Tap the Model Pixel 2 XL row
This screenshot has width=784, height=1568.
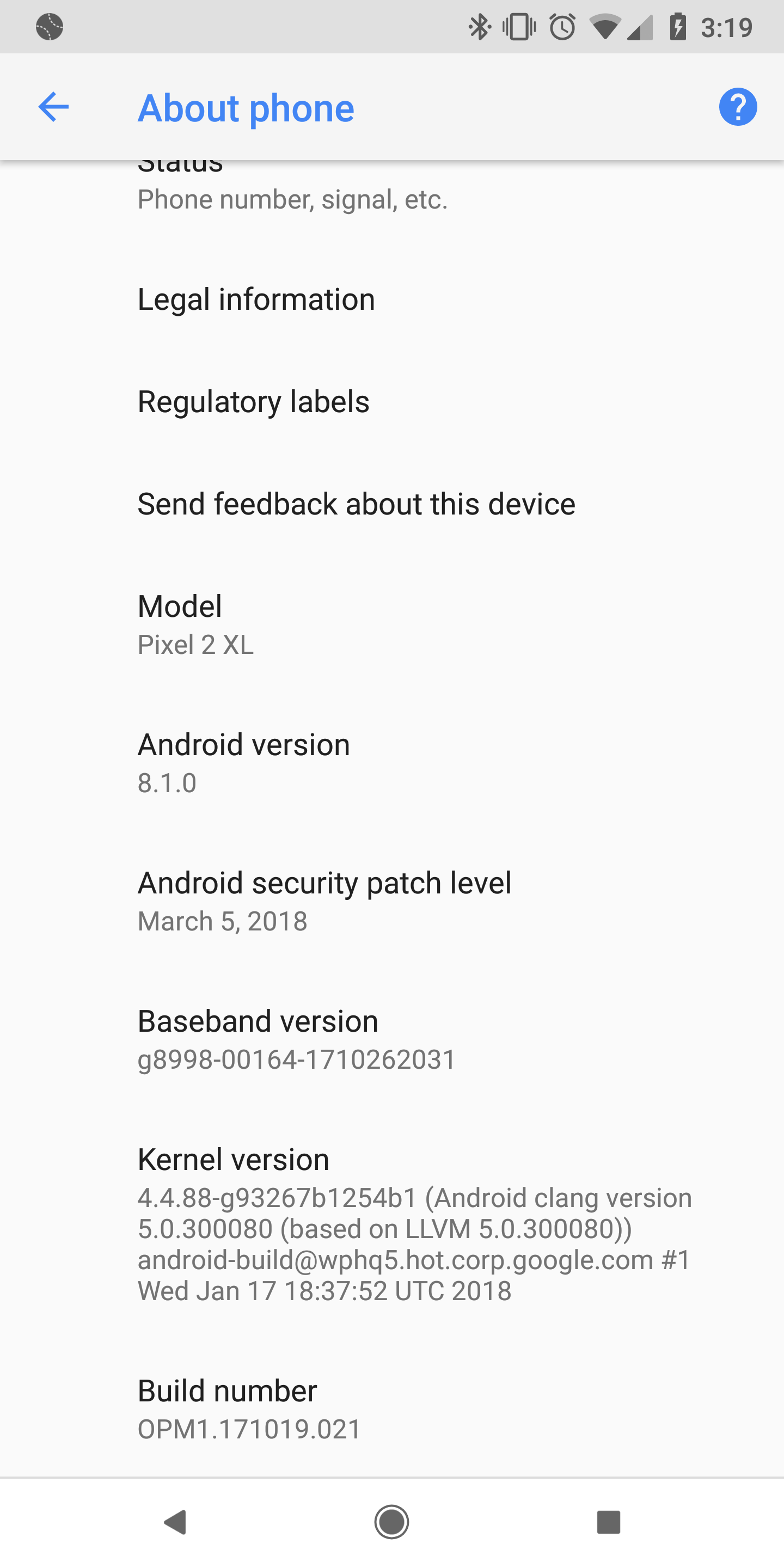pyautogui.click(x=195, y=624)
